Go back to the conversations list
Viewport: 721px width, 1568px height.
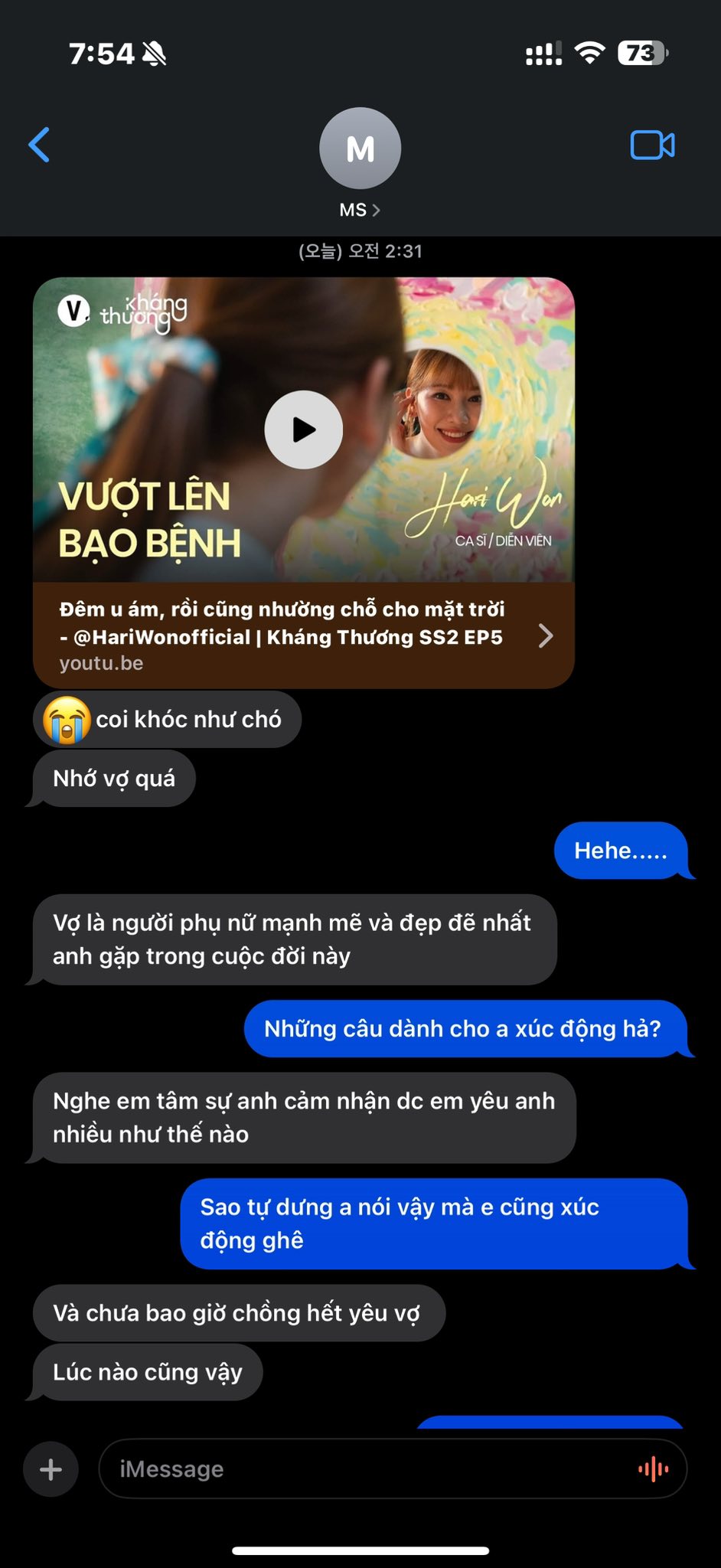pos(40,145)
